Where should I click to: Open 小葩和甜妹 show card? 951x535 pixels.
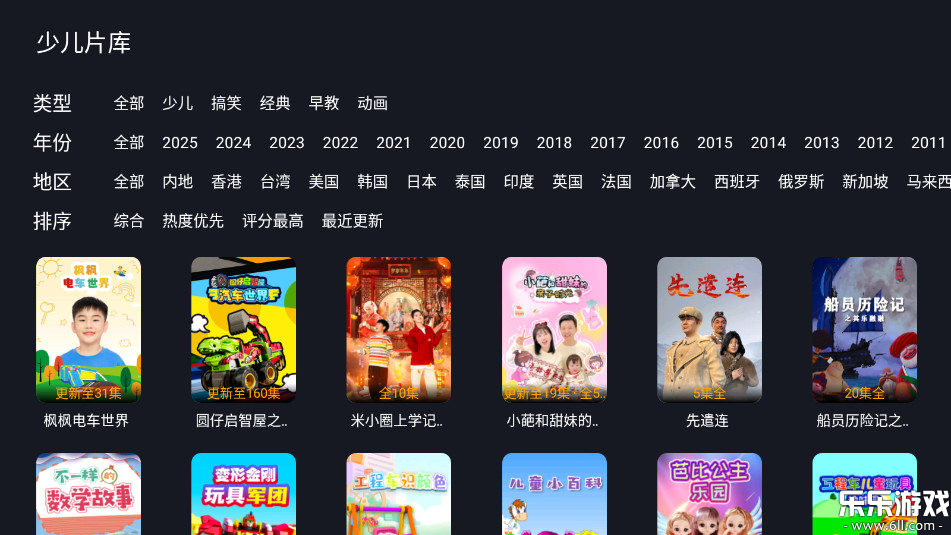(x=554, y=330)
